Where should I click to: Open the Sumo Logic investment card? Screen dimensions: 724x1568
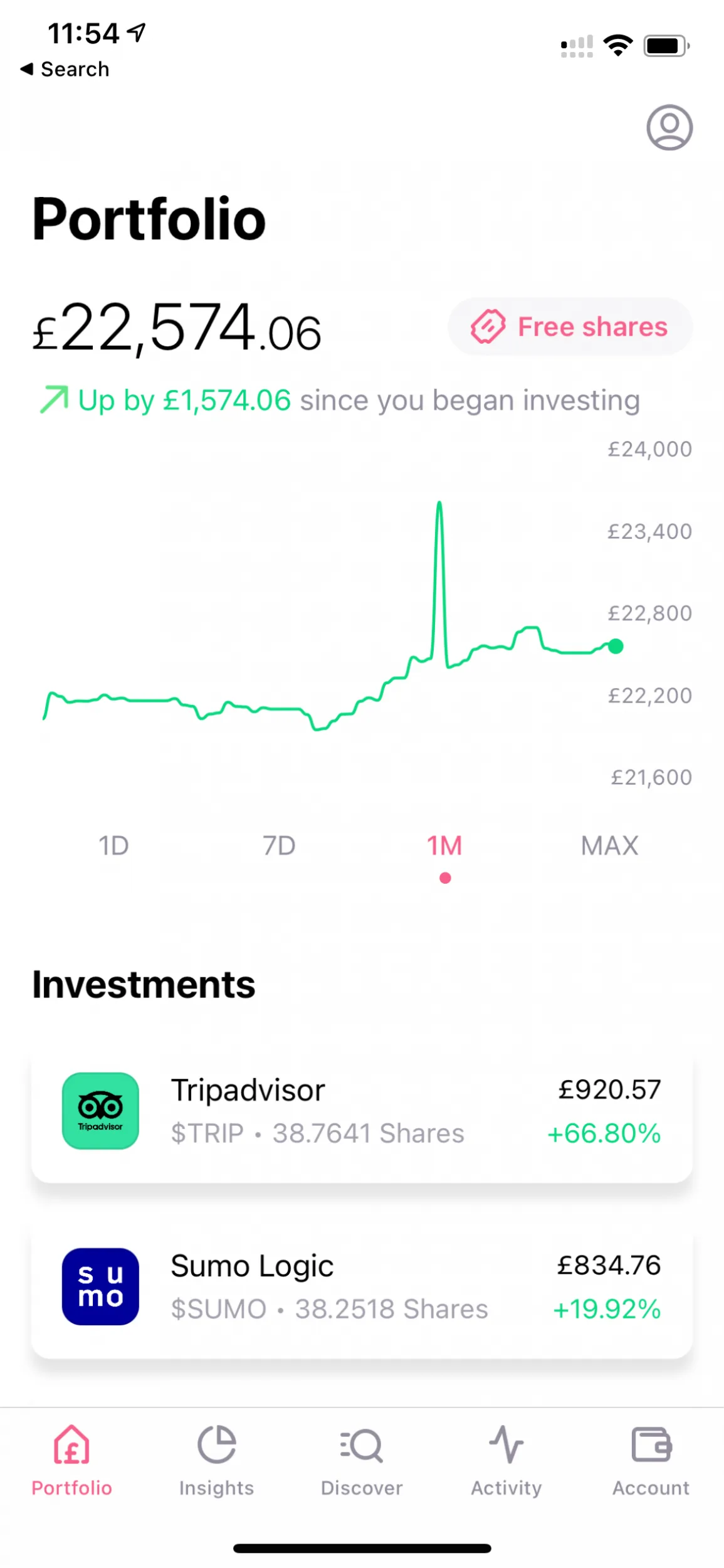coord(362,1286)
